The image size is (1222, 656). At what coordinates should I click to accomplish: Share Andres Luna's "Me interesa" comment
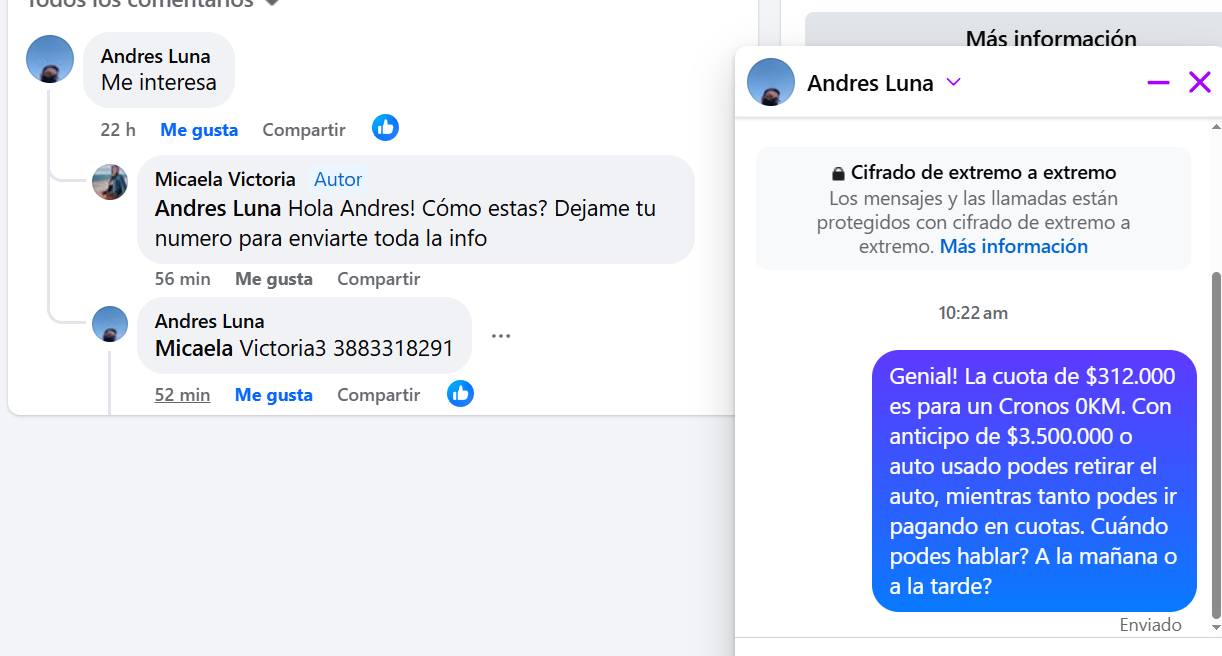[x=303, y=130]
